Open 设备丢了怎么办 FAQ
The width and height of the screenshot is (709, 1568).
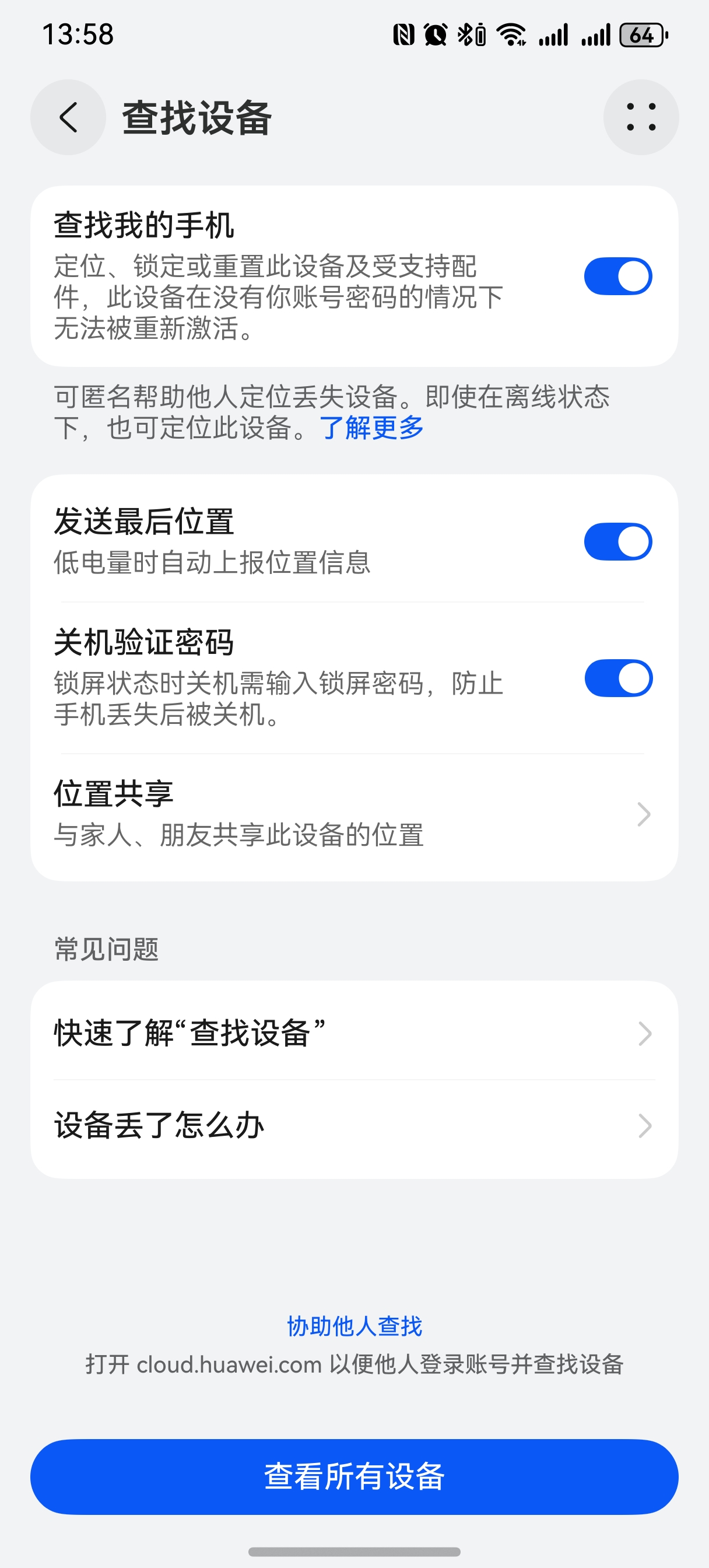pyautogui.click(x=354, y=1125)
